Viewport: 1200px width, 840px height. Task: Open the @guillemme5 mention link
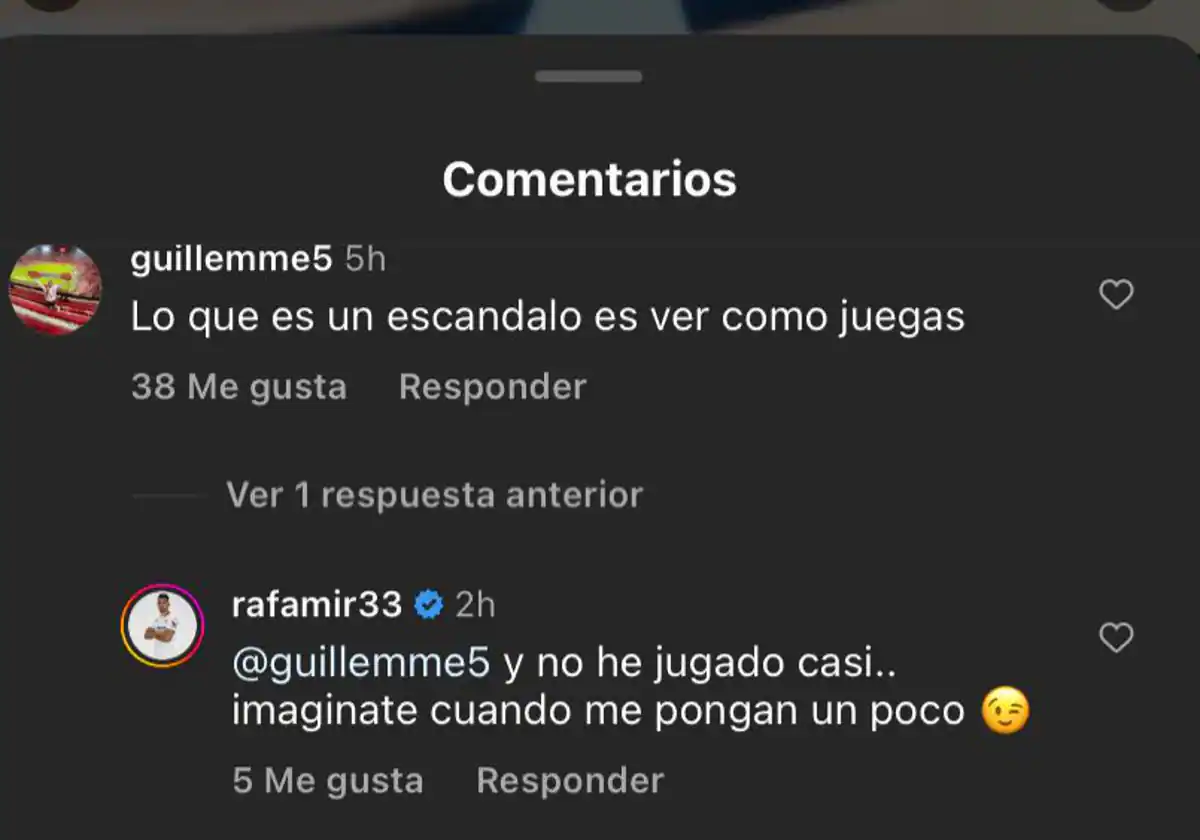[361, 664]
